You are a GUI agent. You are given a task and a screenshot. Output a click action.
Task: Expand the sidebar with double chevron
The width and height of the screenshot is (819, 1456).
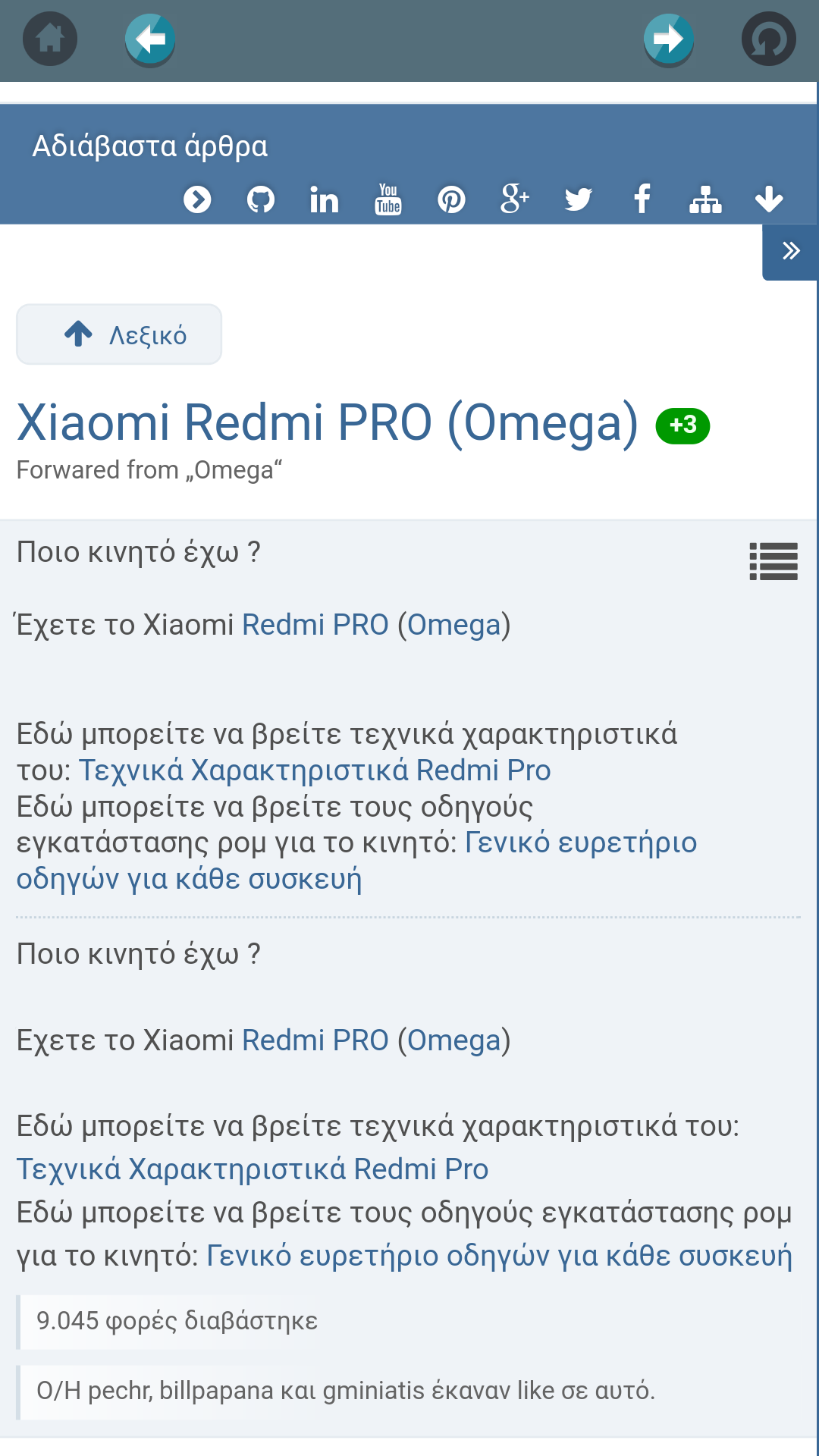[x=790, y=251]
